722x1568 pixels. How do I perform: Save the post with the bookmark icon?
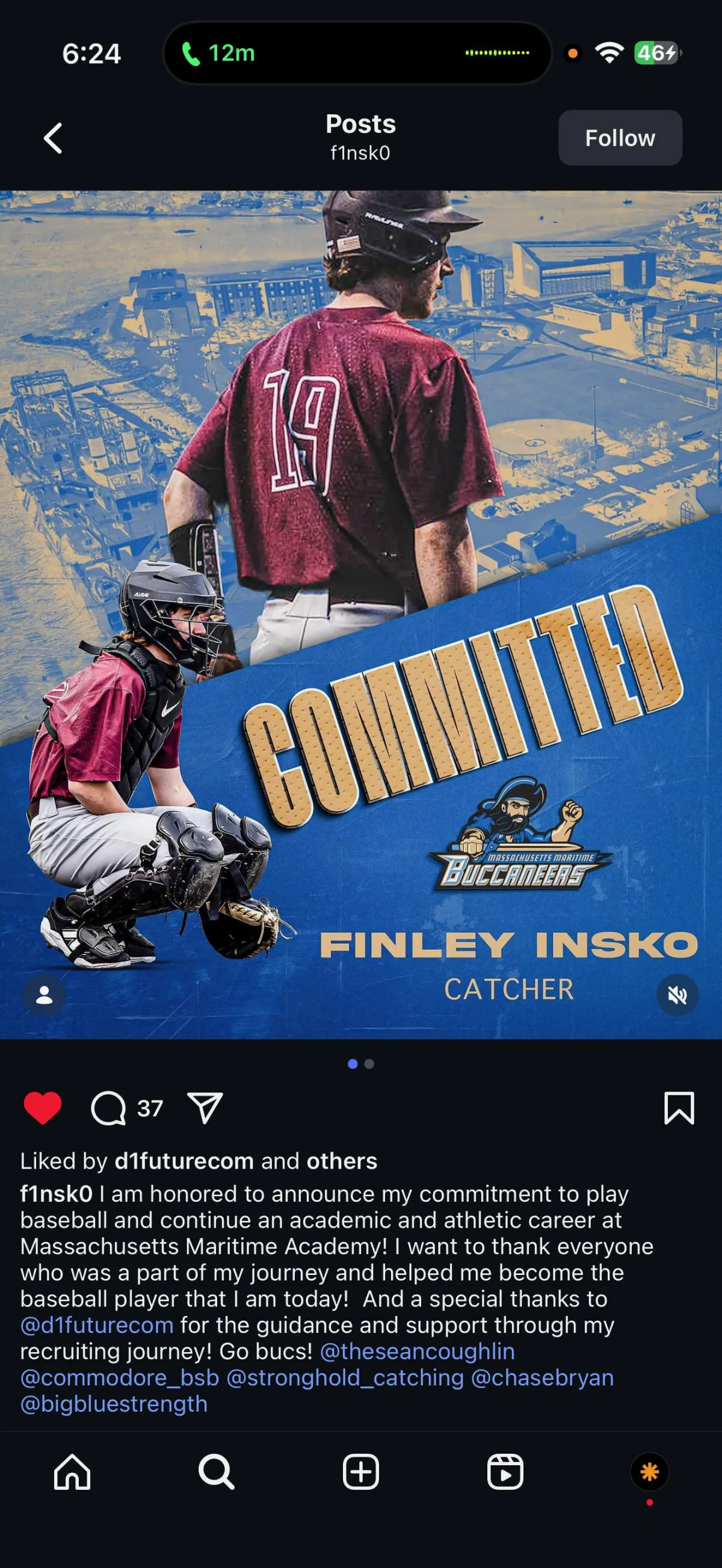(679, 1108)
